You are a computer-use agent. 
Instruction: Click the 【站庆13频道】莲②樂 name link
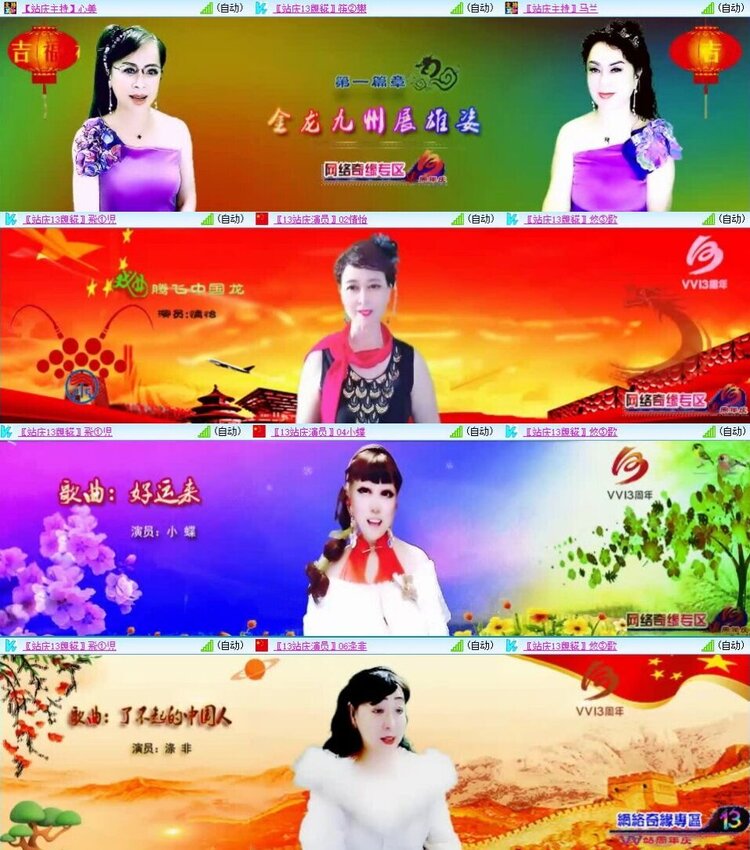coord(320,8)
